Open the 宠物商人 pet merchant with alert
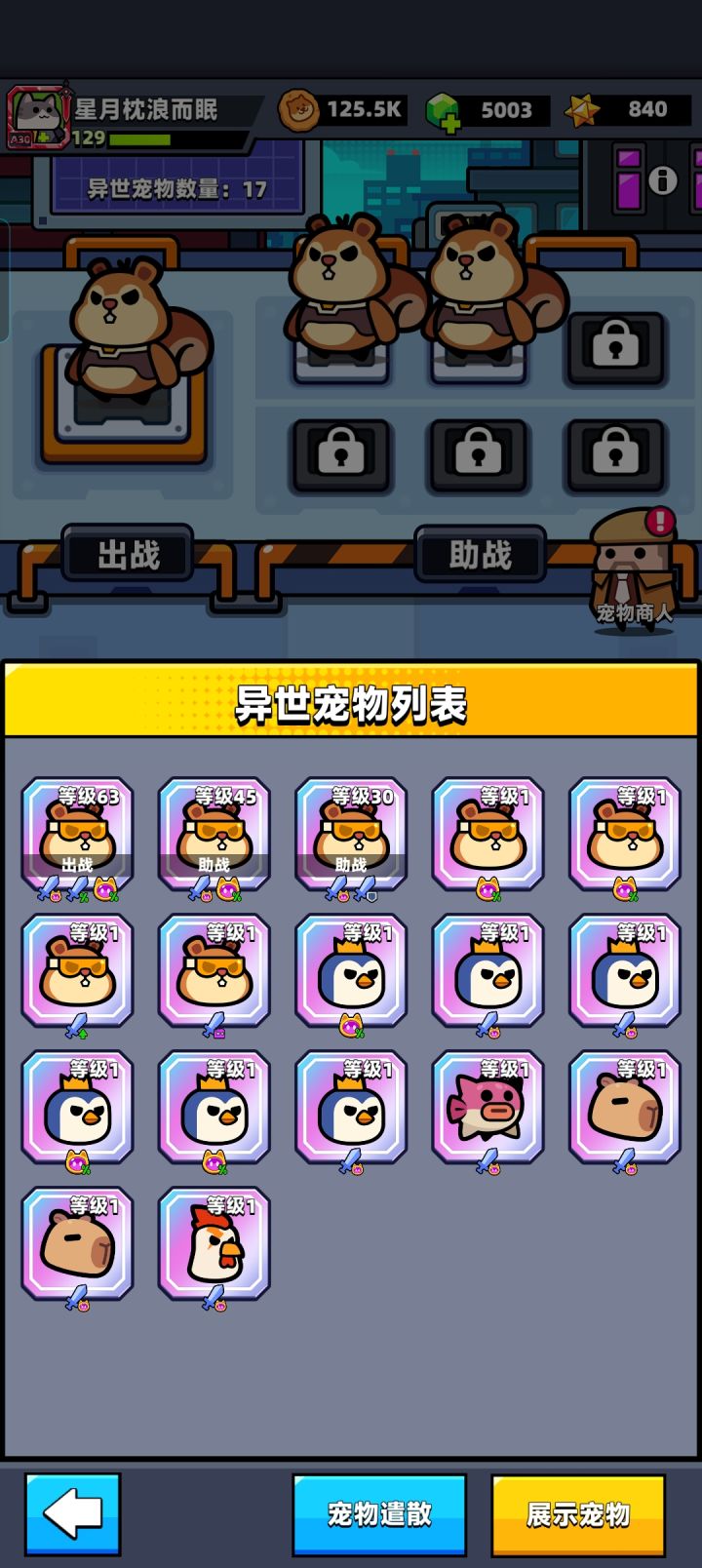This screenshot has height=1568, width=702. pyautogui.click(x=632, y=575)
